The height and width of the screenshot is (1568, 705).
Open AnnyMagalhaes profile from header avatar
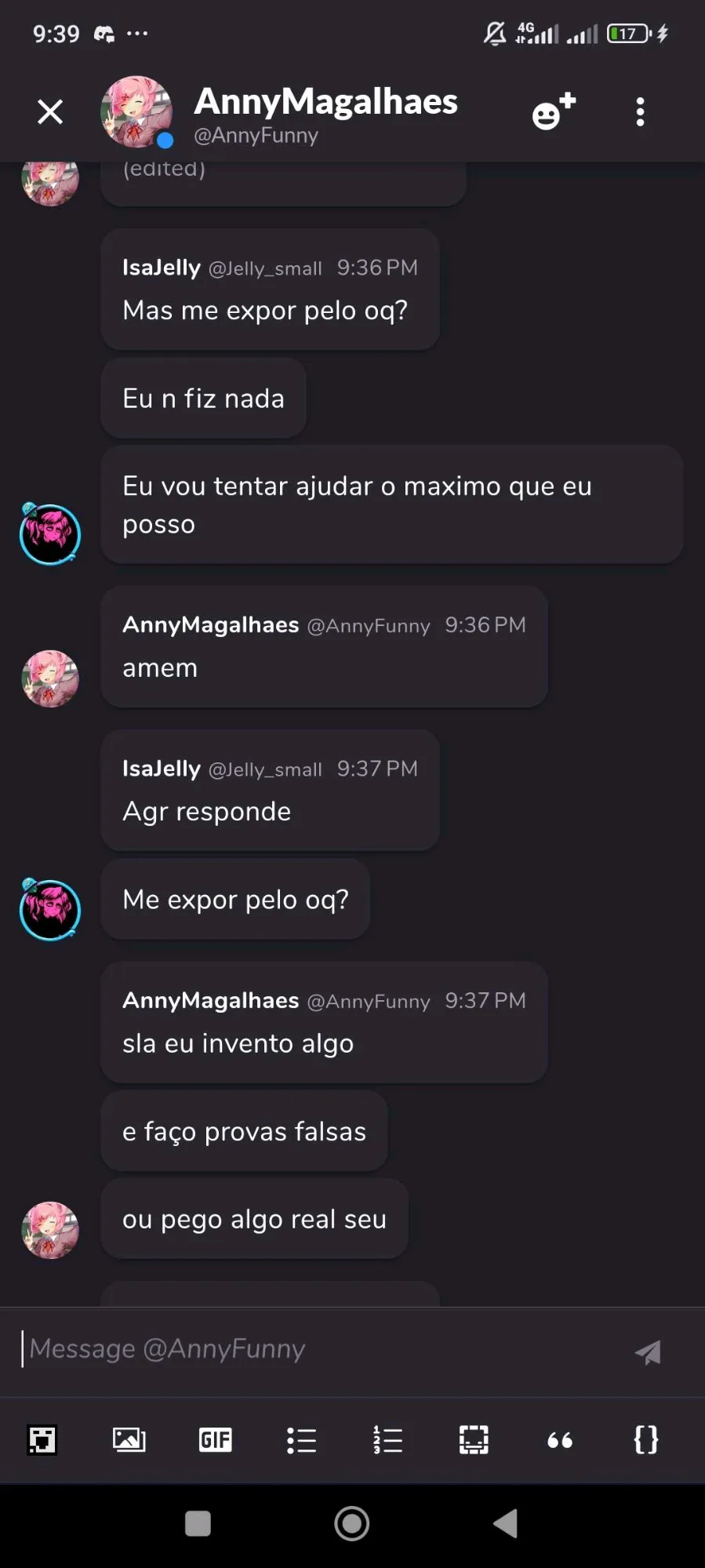[x=136, y=112]
